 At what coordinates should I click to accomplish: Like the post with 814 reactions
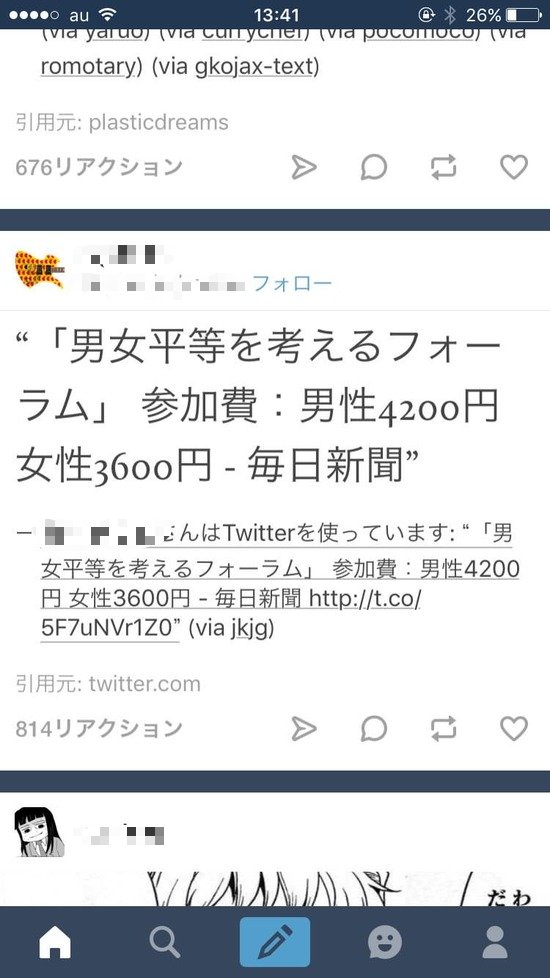pos(514,728)
